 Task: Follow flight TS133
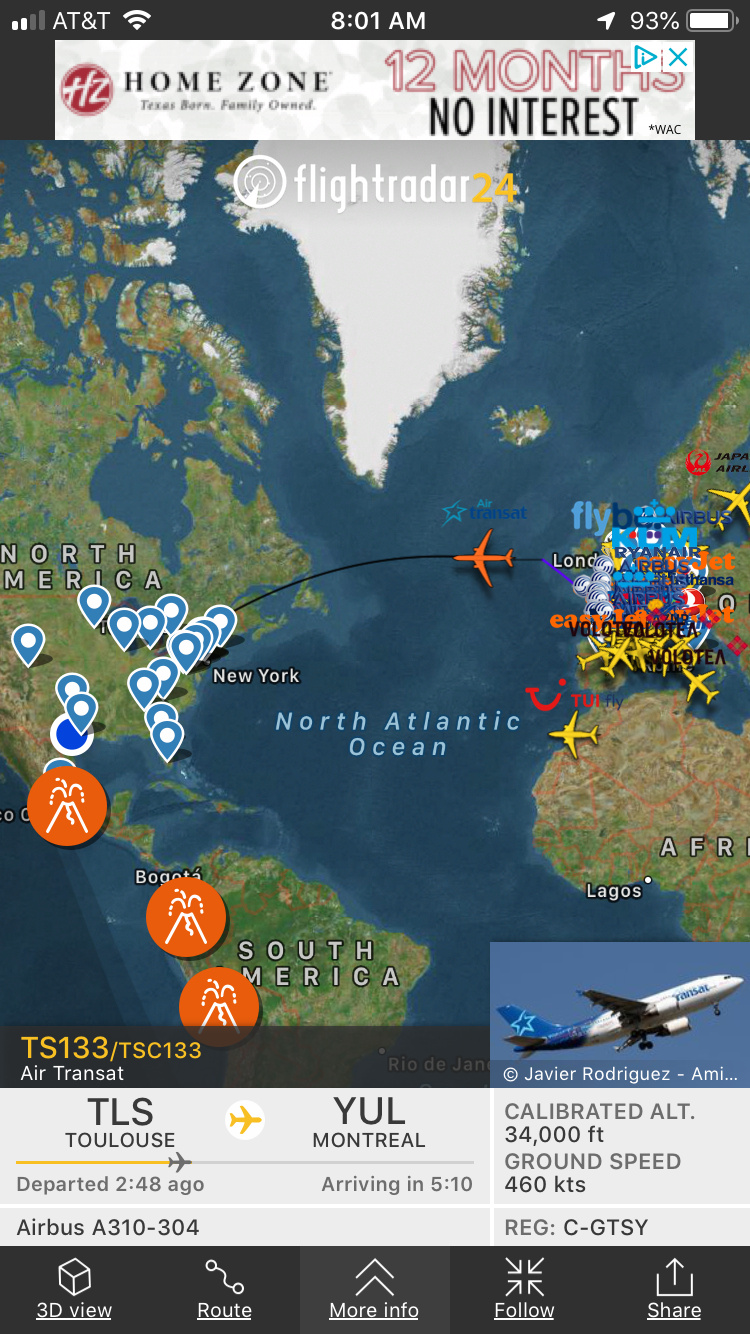point(524,1290)
